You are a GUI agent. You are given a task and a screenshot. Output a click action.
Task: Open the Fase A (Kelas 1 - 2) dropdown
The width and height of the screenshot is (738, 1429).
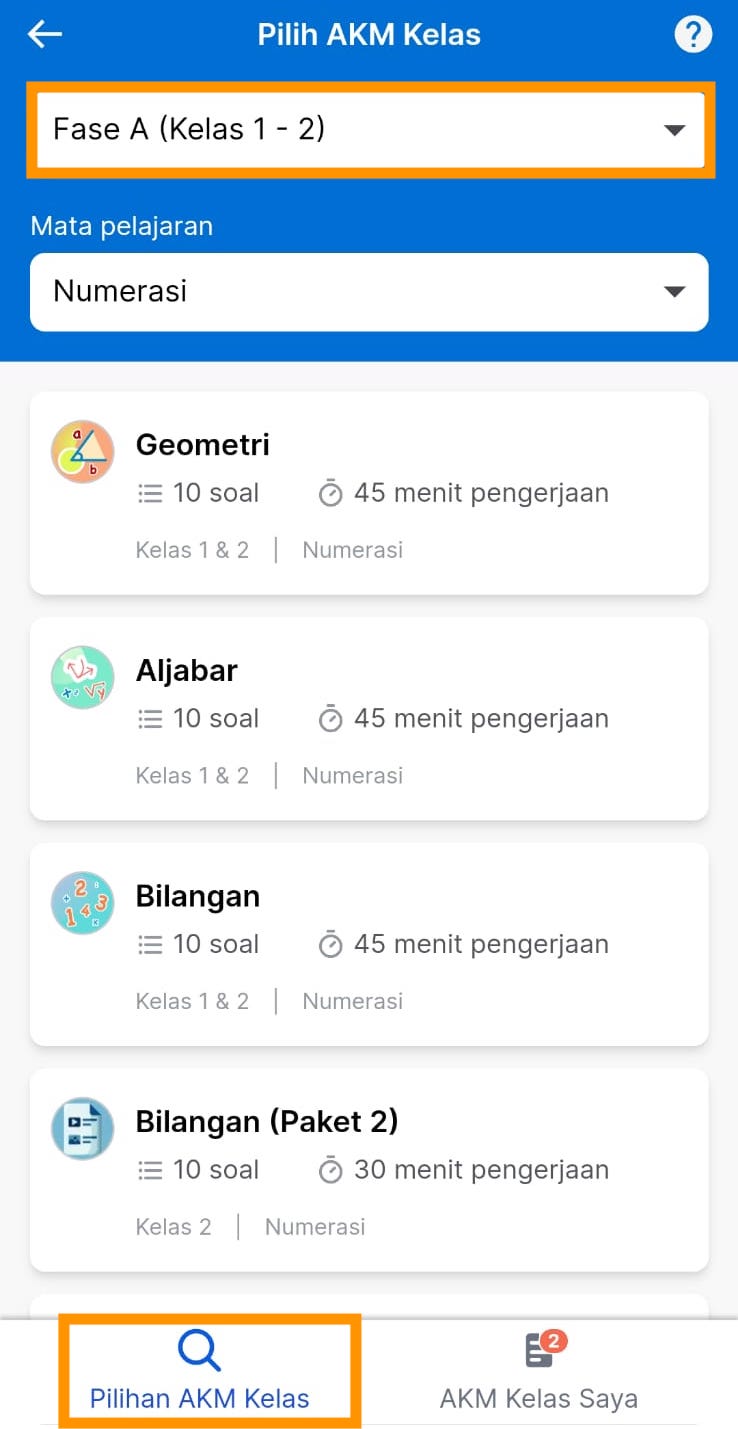(369, 129)
